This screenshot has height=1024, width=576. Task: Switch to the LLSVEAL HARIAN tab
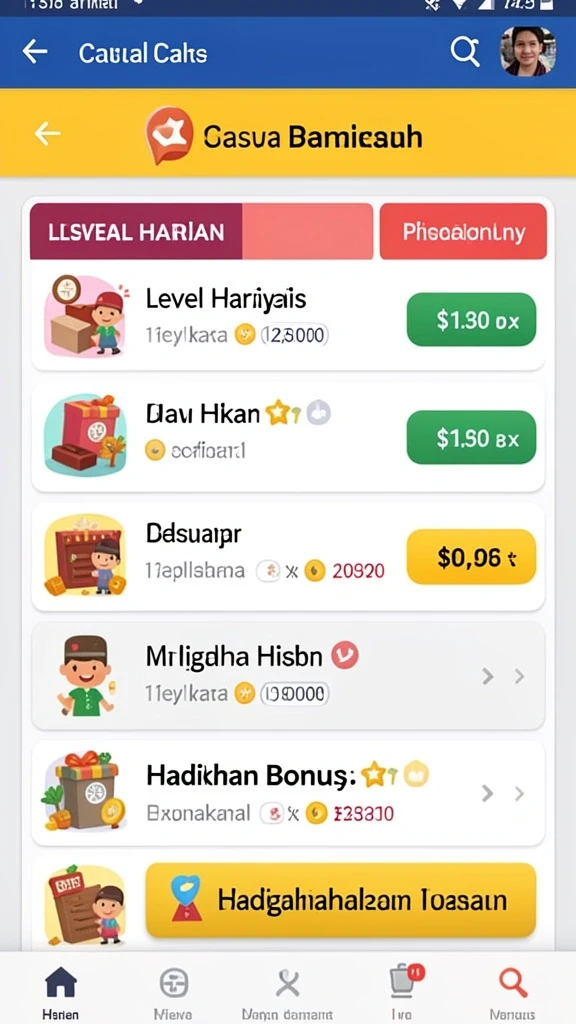point(136,231)
